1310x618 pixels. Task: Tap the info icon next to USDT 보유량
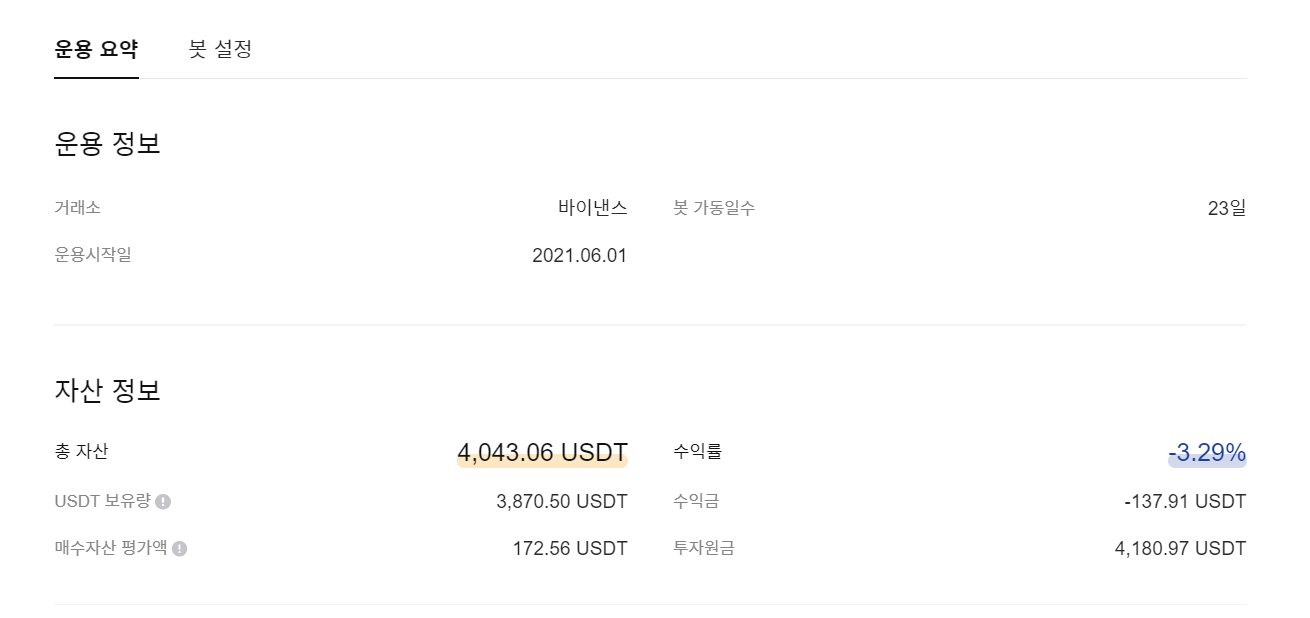coord(163,502)
